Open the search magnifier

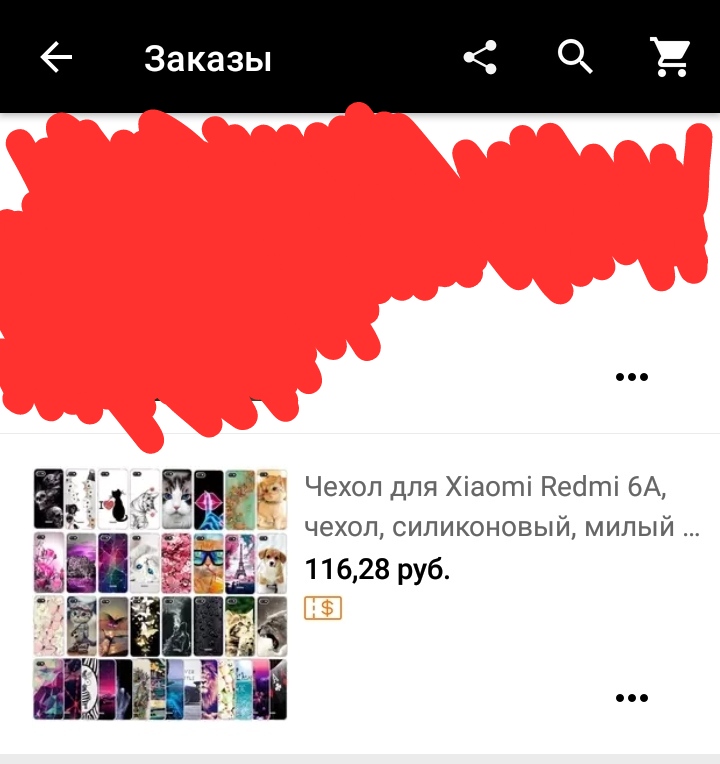(576, 58)
